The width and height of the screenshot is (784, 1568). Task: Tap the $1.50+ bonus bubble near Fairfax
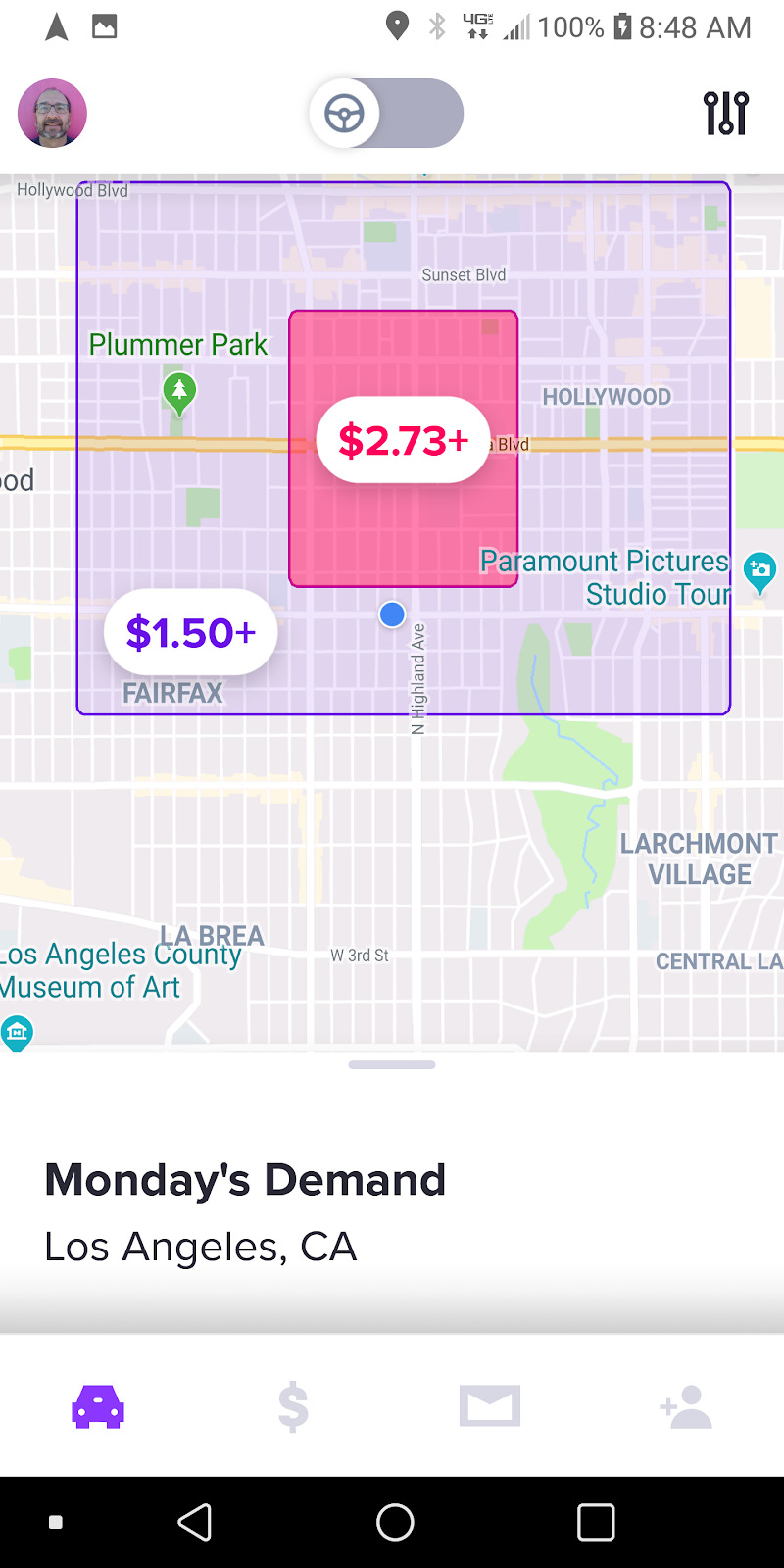tap(190, 632)
